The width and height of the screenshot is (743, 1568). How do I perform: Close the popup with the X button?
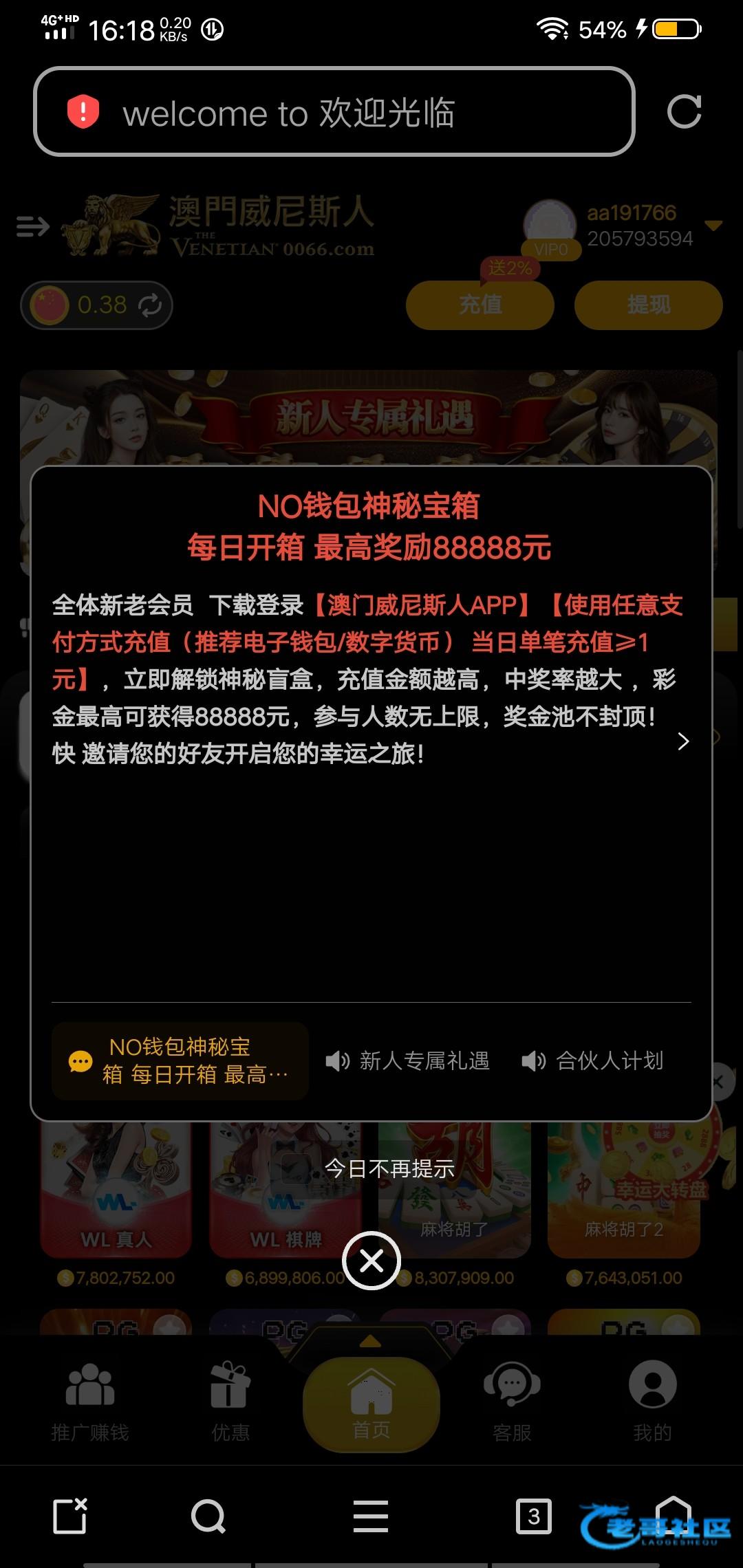point(371,1261)
